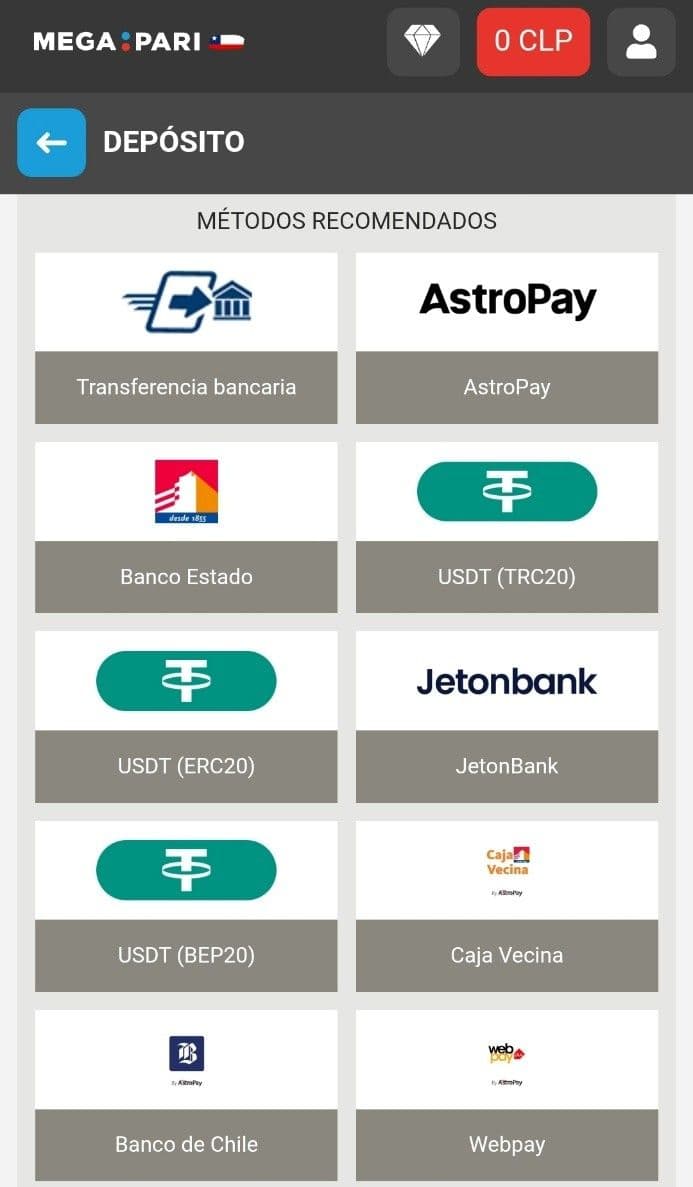Select Banco Estado payment option

(x=186, y=527)
